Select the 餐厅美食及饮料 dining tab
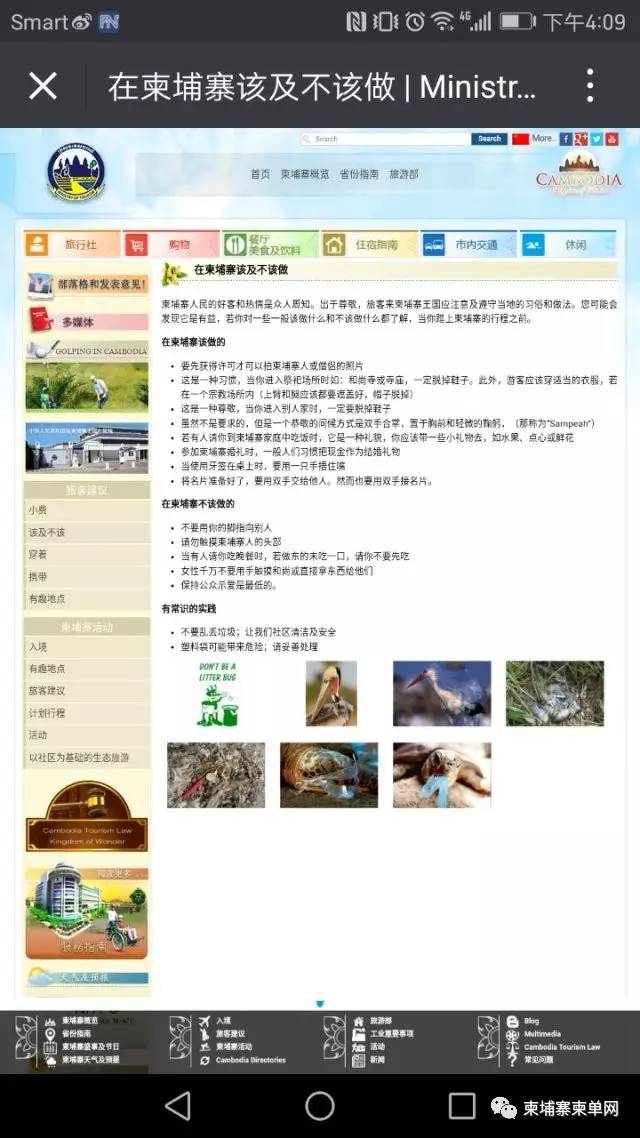 point(270,244)
